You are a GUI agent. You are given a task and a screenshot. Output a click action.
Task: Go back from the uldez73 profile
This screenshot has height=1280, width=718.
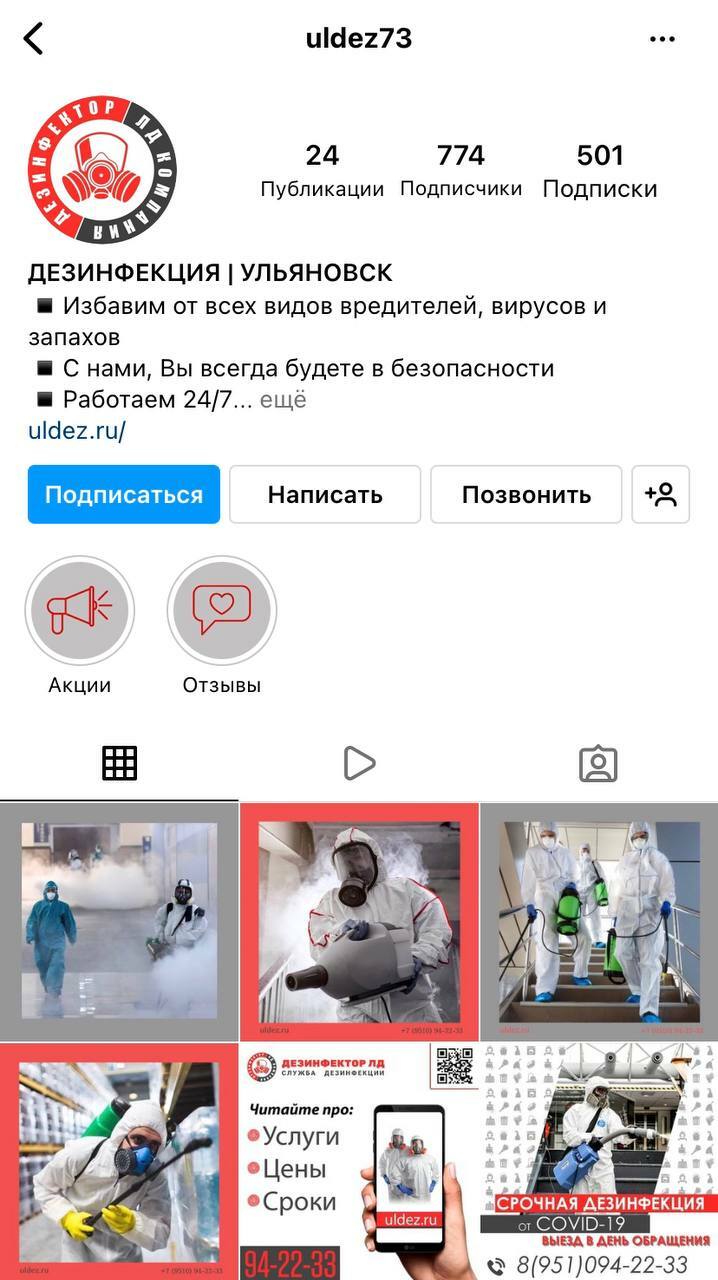[x=34, y=39]
